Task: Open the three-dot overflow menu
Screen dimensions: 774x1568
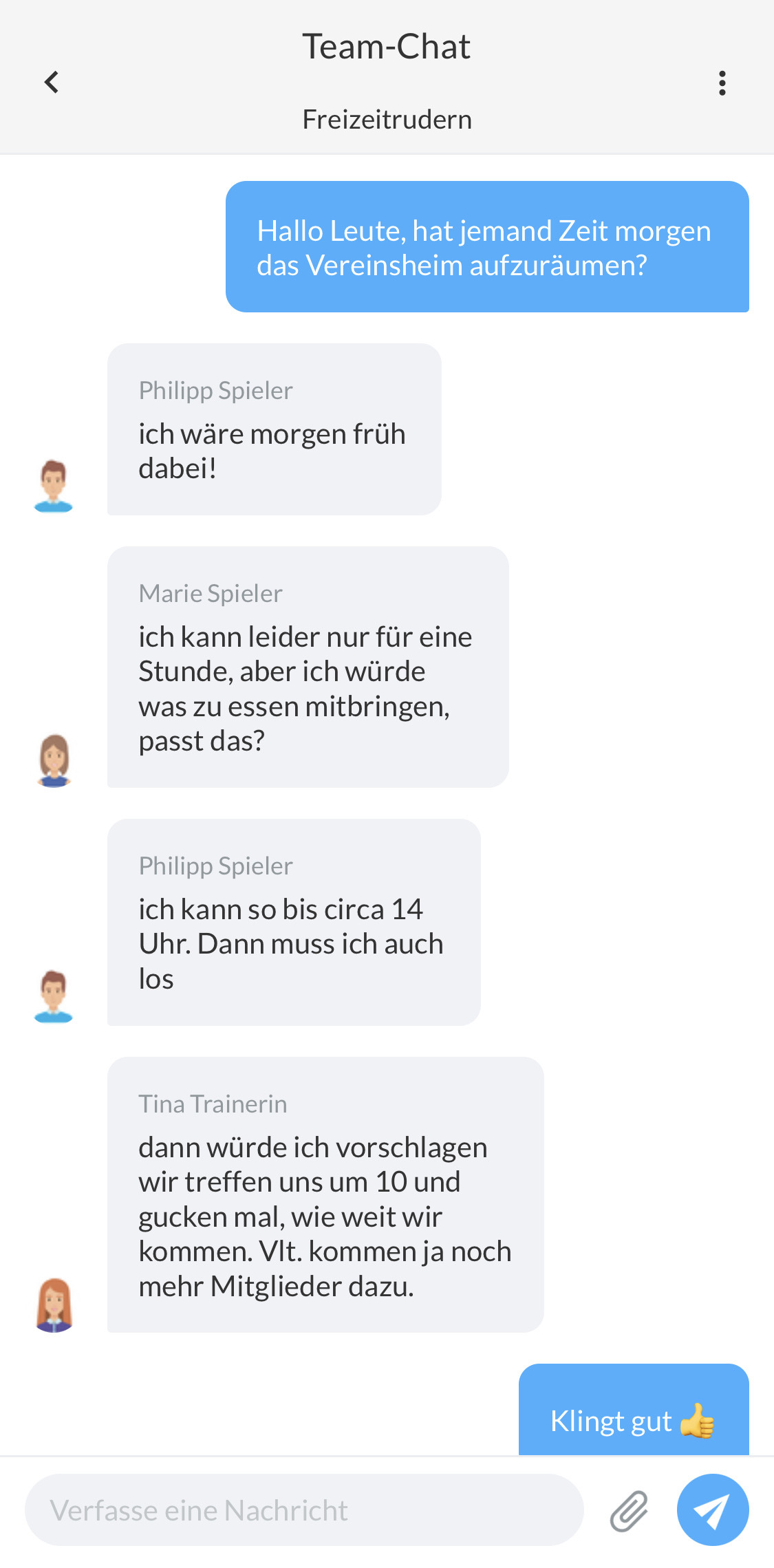Action: (x=722, y=83)
